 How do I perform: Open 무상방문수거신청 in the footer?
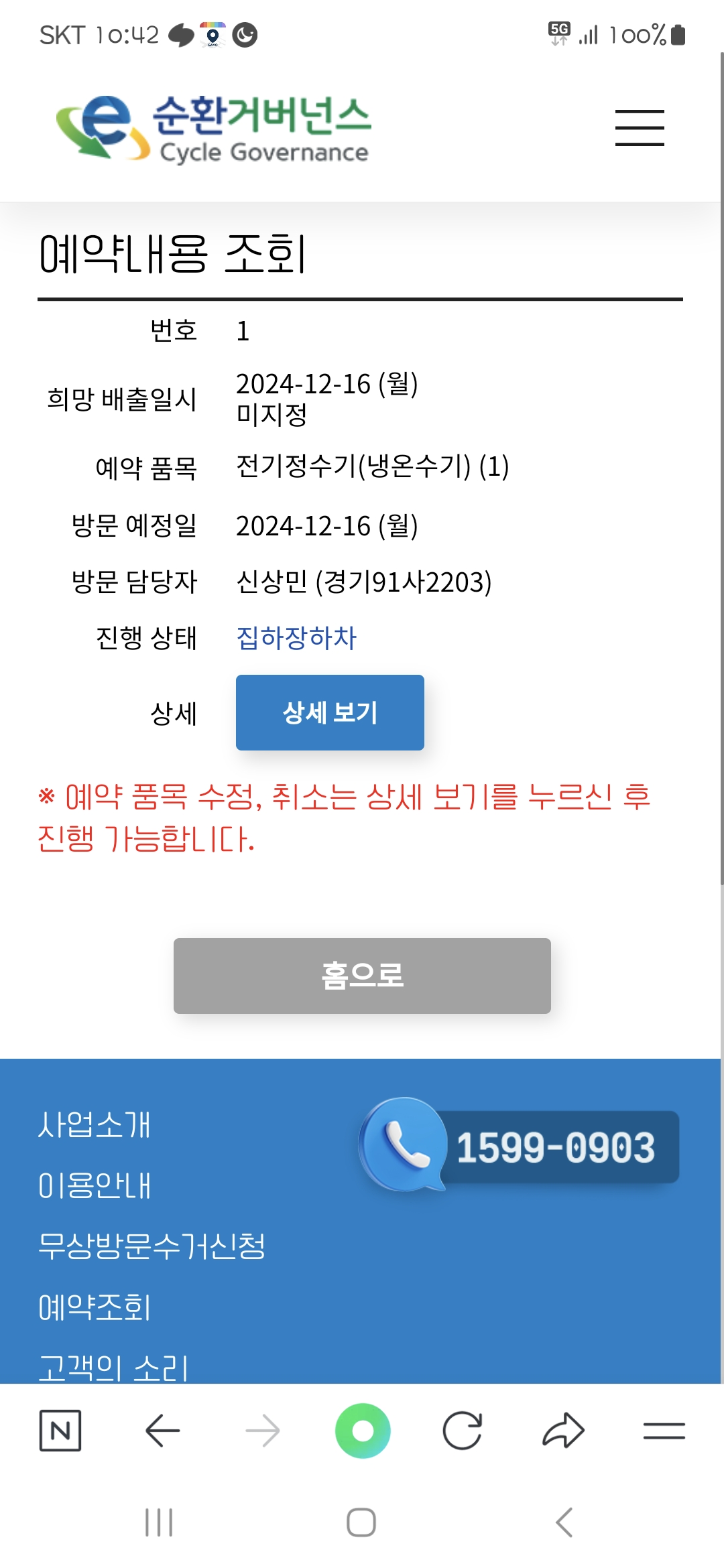152,1246
